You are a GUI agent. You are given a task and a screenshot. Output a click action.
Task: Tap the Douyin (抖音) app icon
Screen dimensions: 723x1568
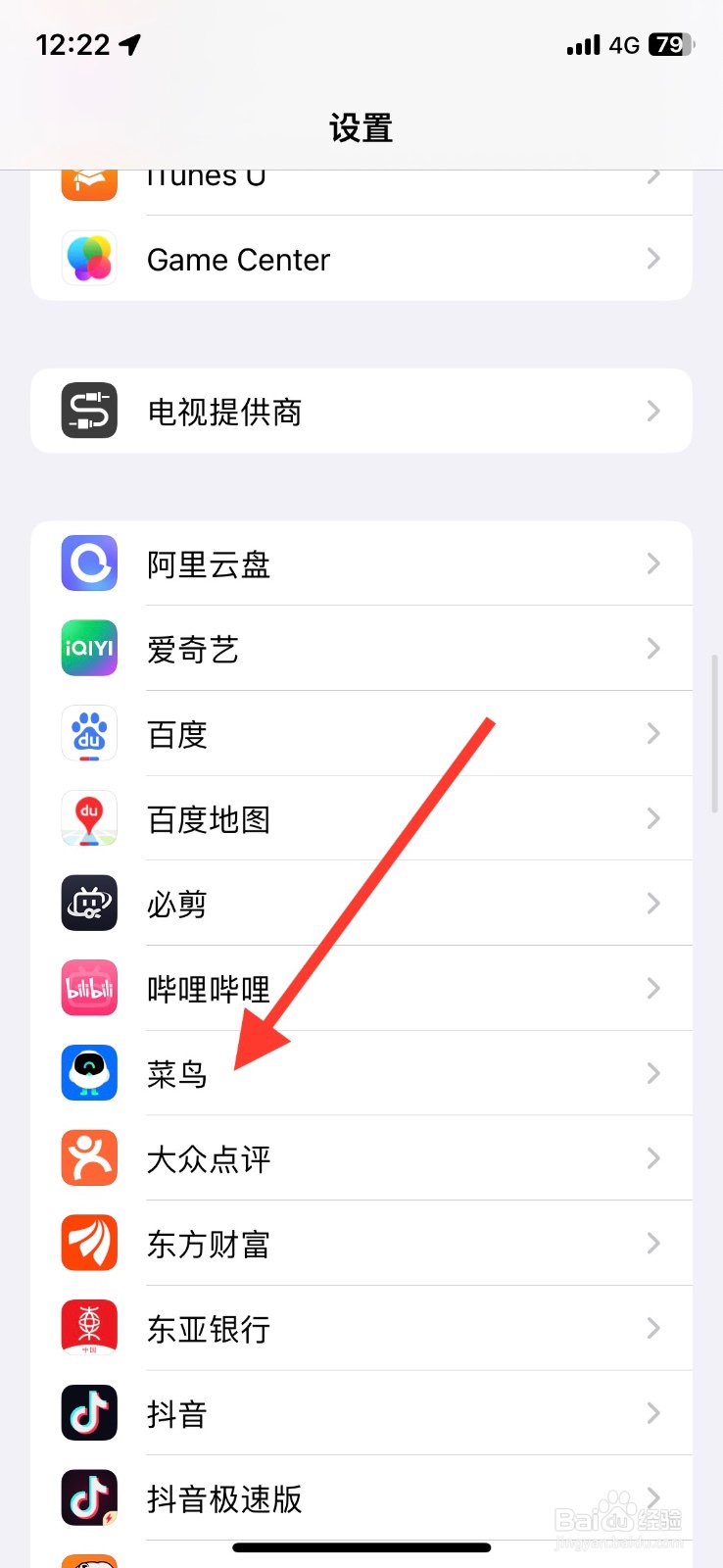[x=88, y=1412]
